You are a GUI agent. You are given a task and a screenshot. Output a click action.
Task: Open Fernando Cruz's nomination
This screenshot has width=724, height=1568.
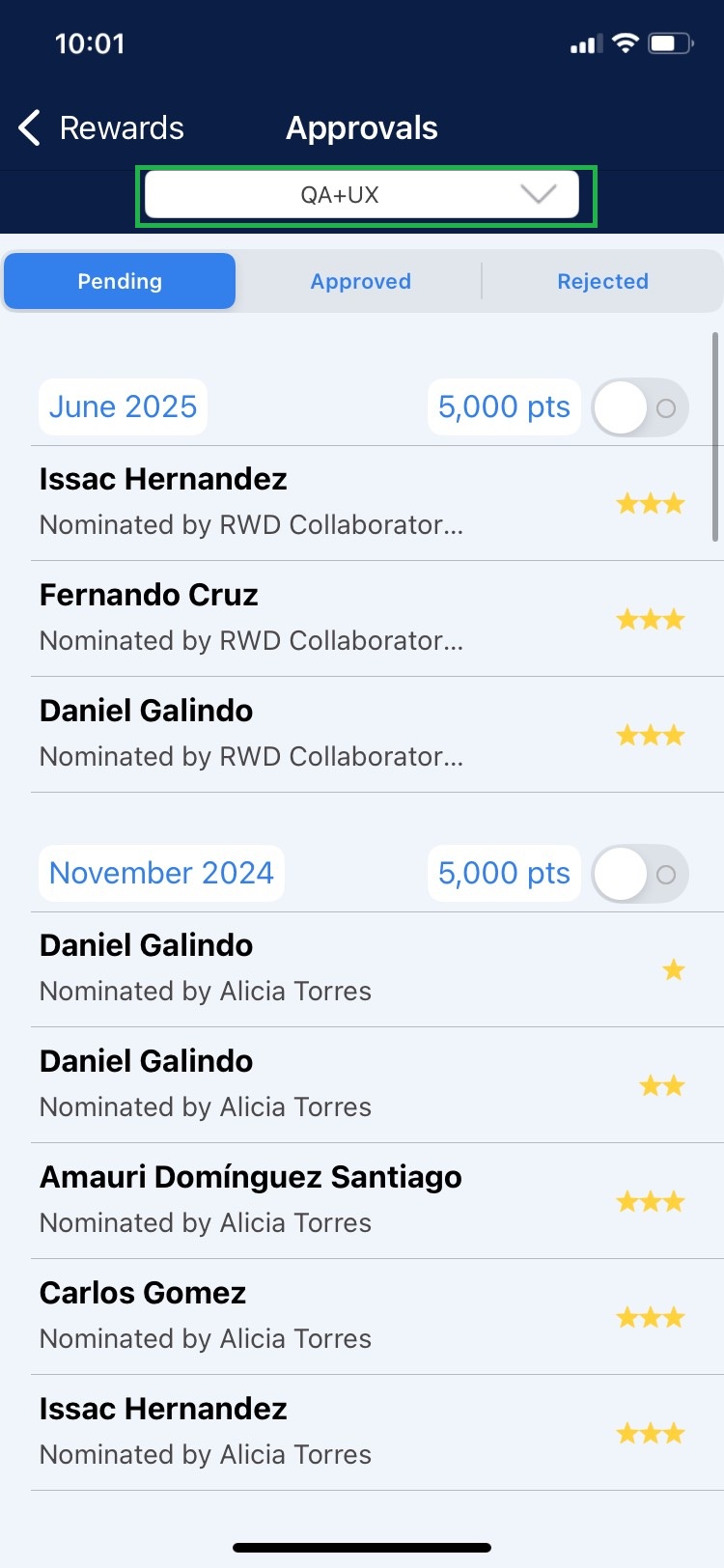pos(362,618)
